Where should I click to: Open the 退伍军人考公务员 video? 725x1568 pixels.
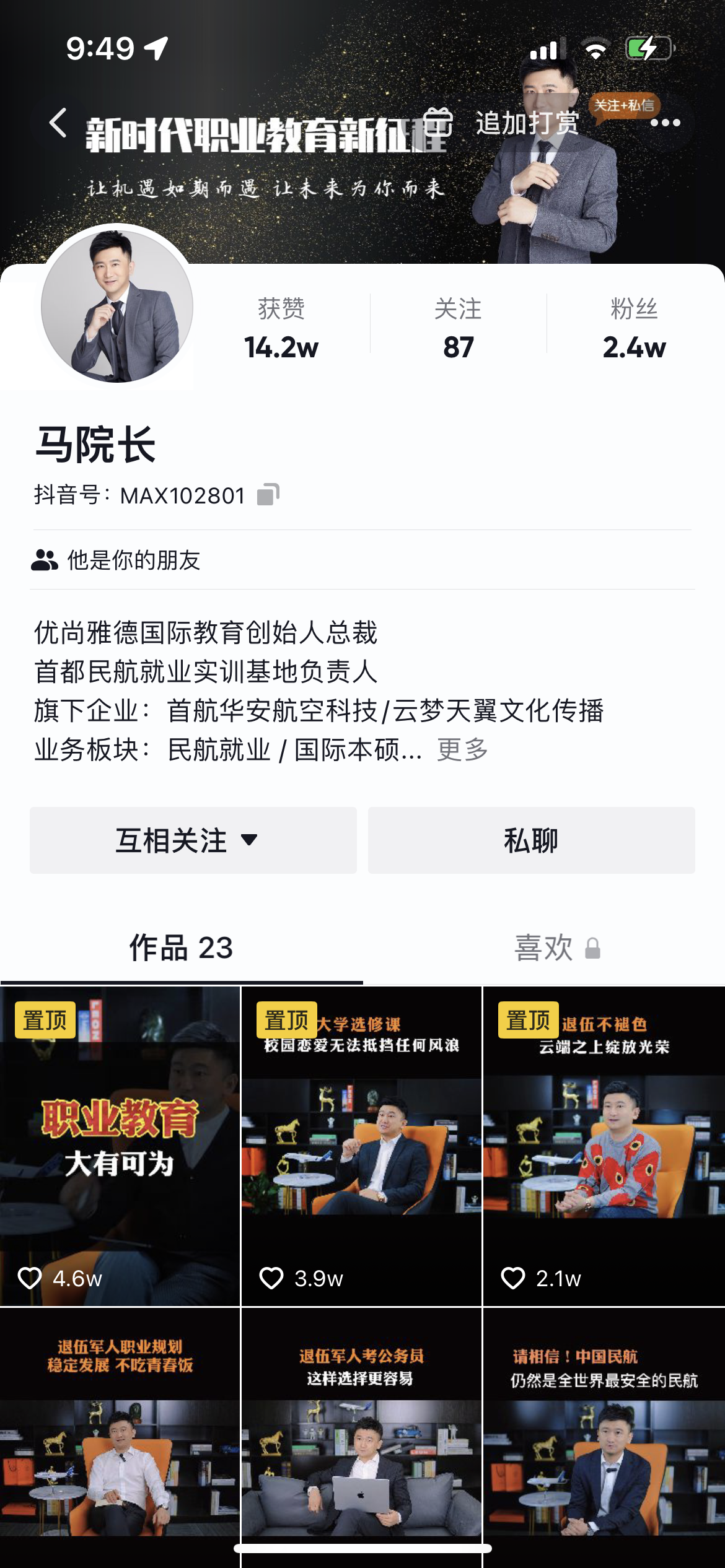point(361,1437)
